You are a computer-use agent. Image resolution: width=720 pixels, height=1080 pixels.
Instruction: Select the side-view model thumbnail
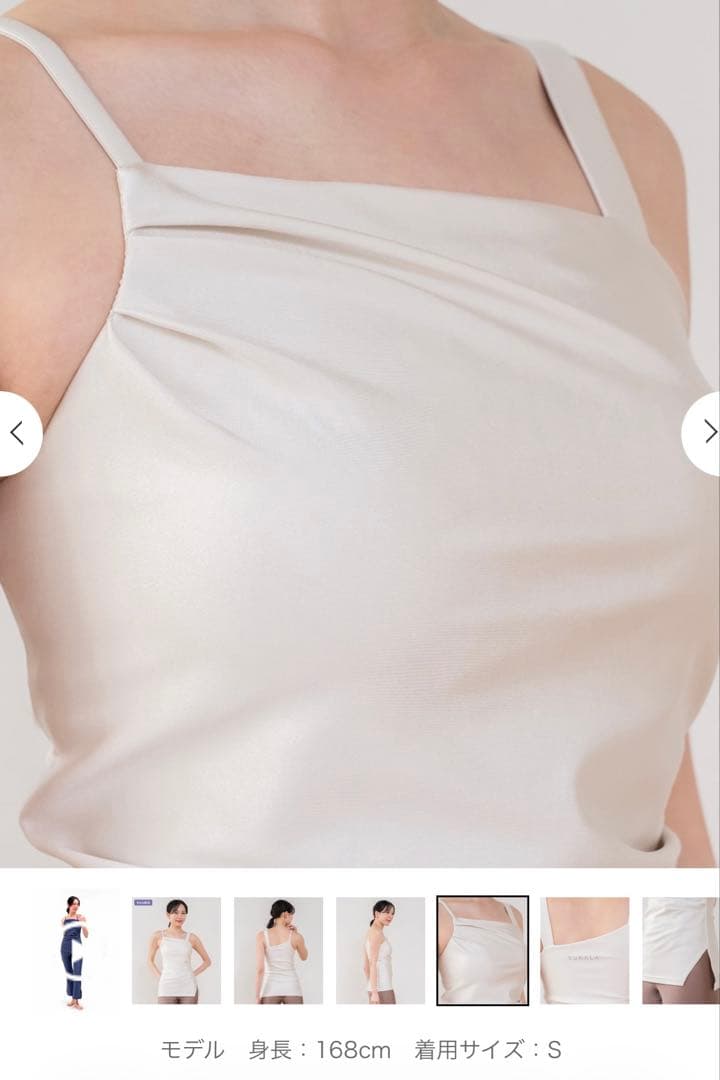pyautogui.click(x=380, y=950)
